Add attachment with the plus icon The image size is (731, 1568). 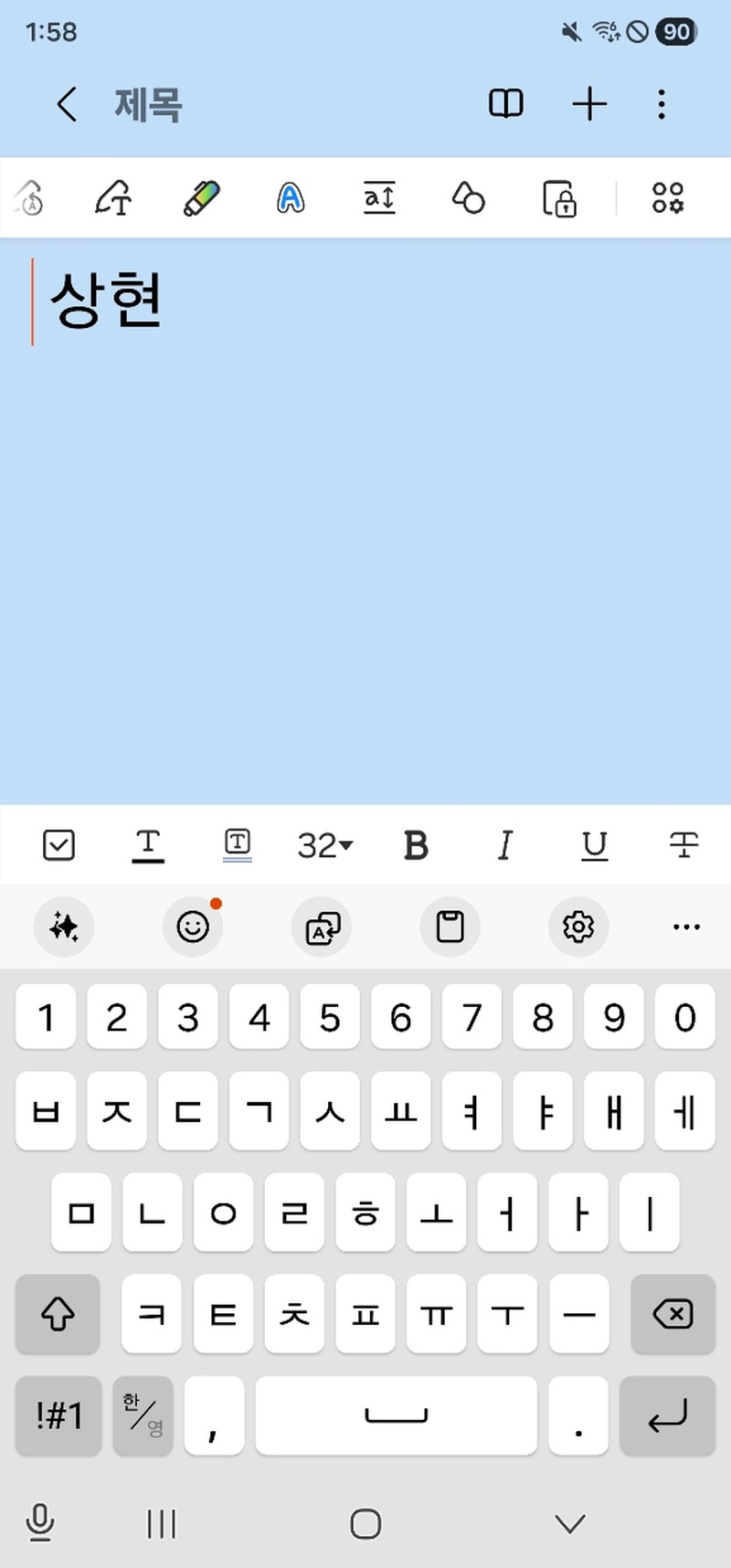pos(589,104)
